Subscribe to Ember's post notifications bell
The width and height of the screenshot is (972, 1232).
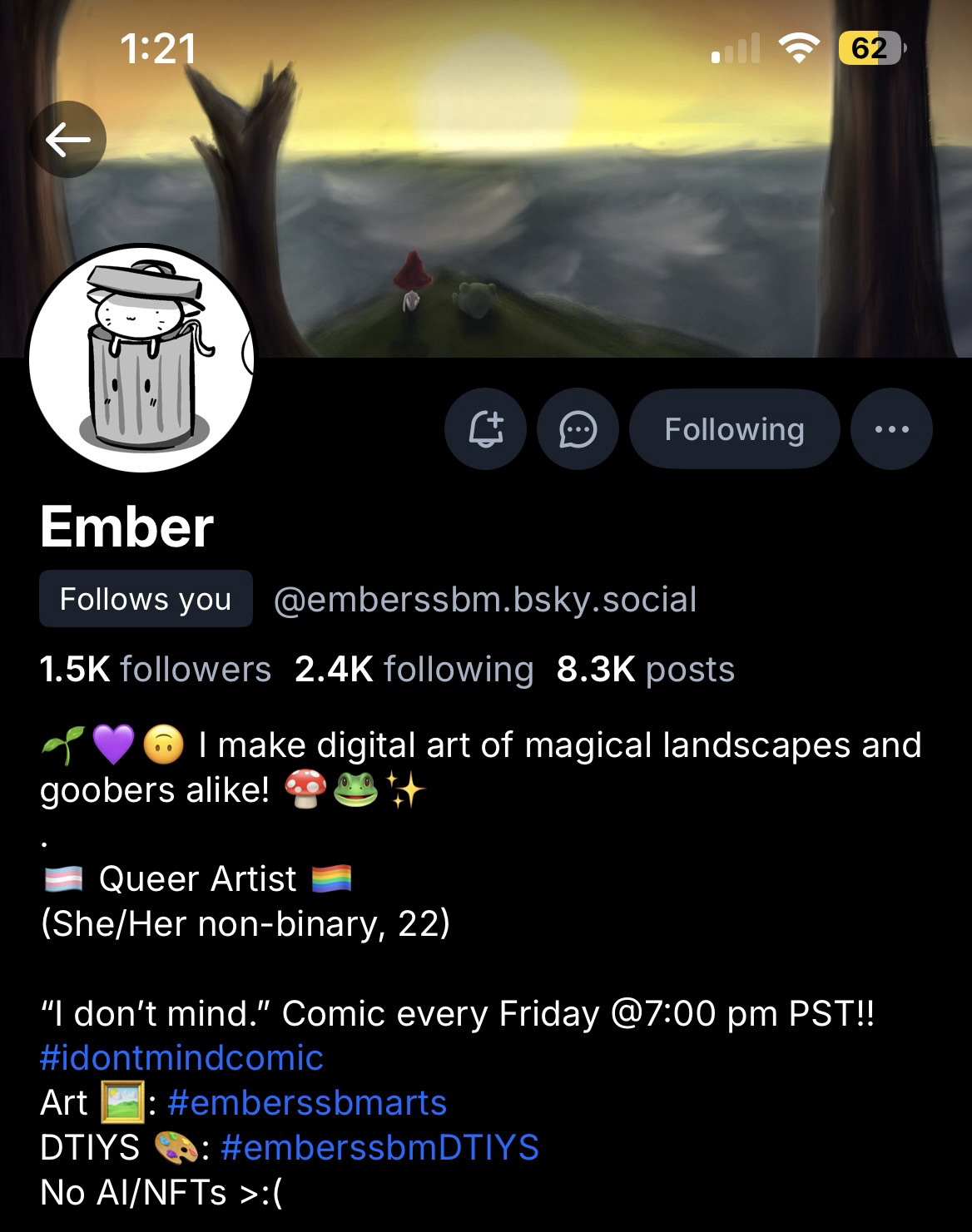tap(486, 429)
